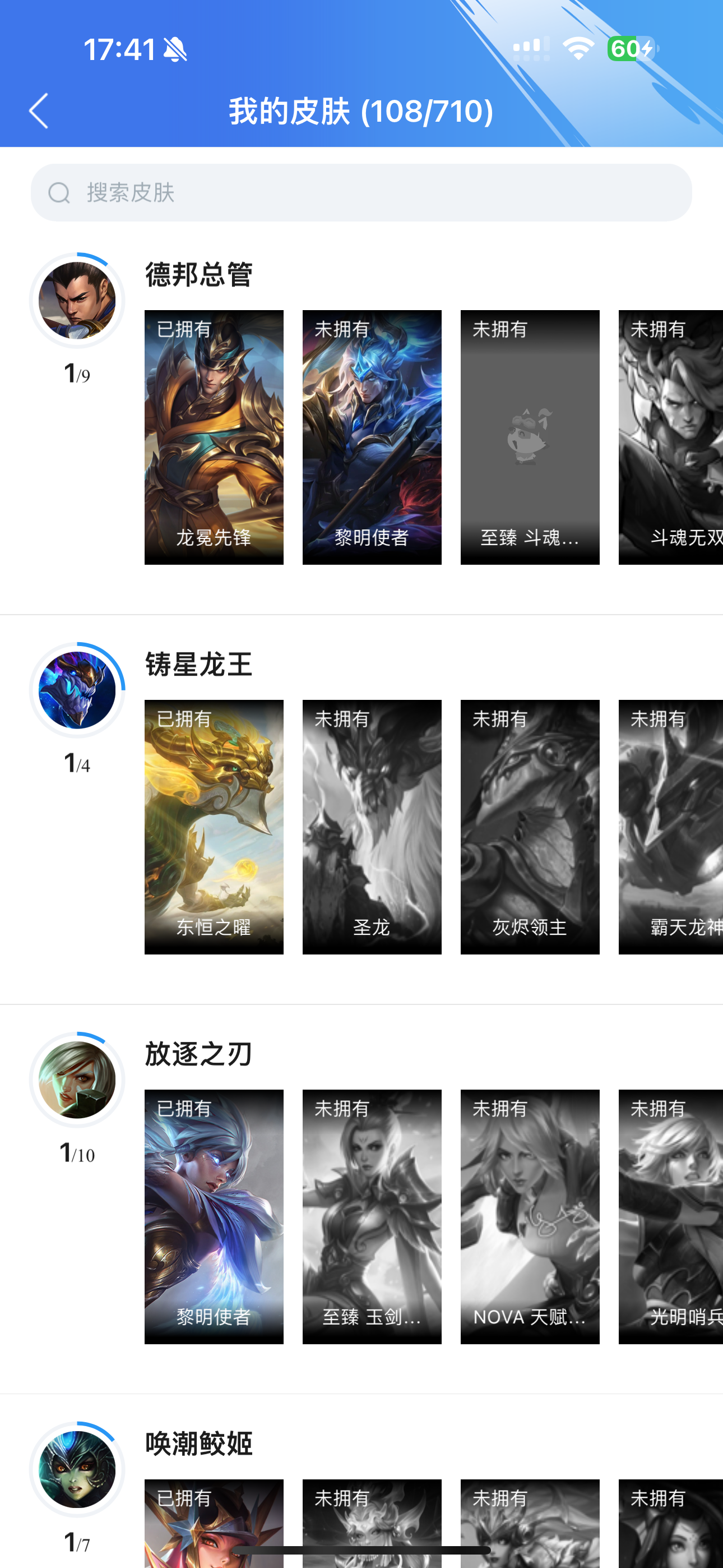This screenshot has height=1568, width=723.
Task: Open the 龙冕先锋 skin card
Action: [x=214, y=437]
